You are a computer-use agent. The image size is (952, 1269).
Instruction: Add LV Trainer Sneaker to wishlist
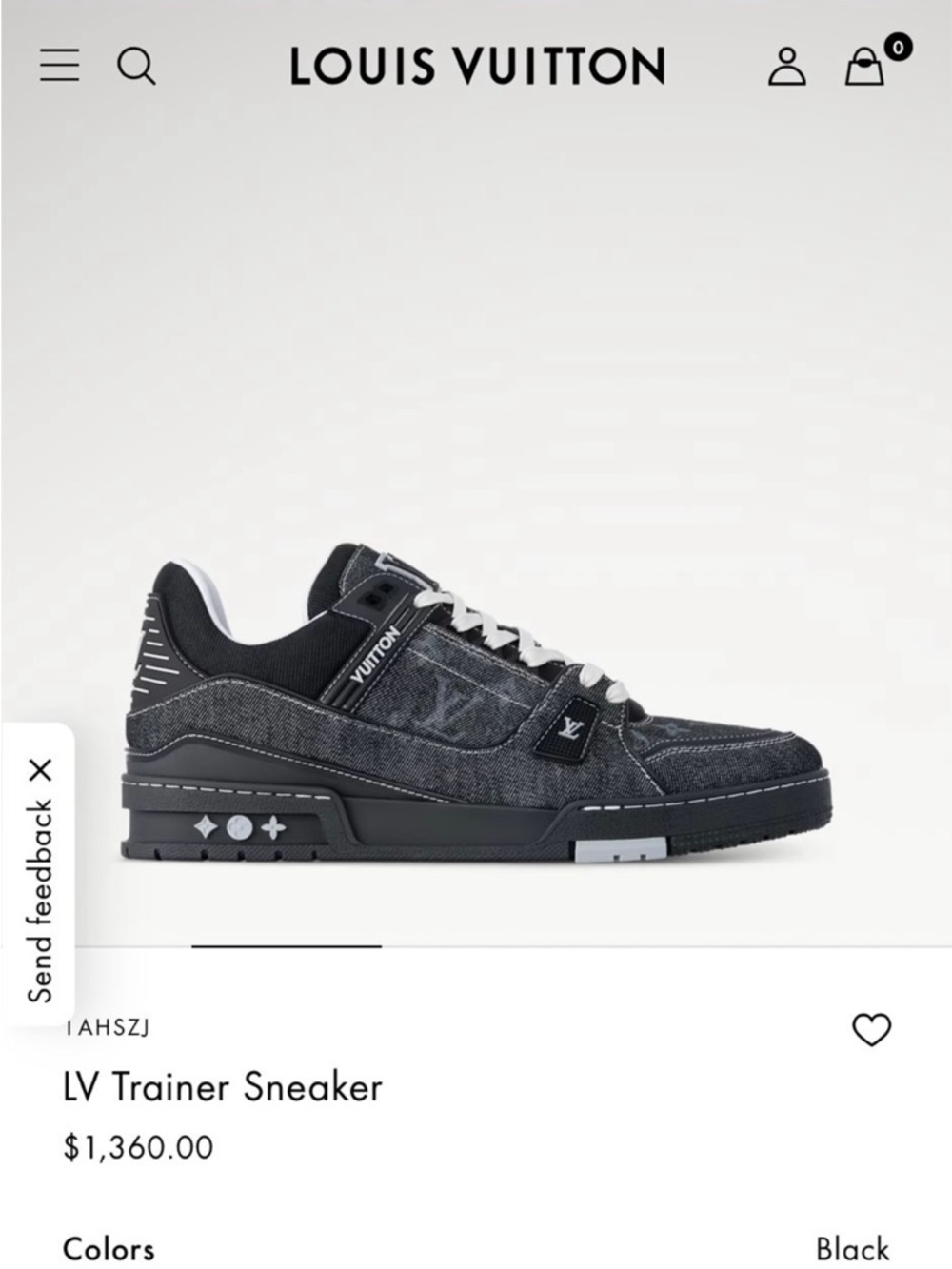(871, 1029)
